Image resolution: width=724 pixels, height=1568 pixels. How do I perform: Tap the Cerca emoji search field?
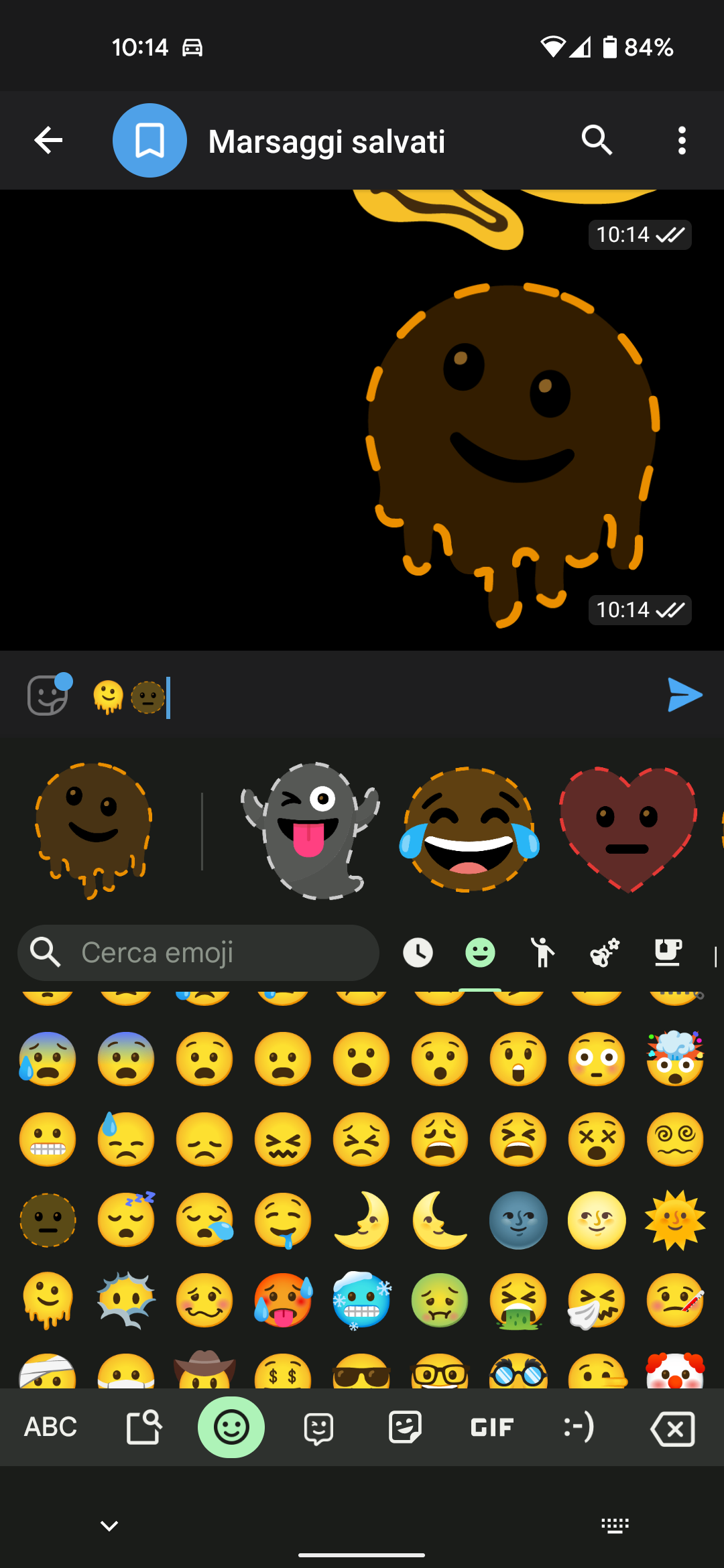click(198, 953)
